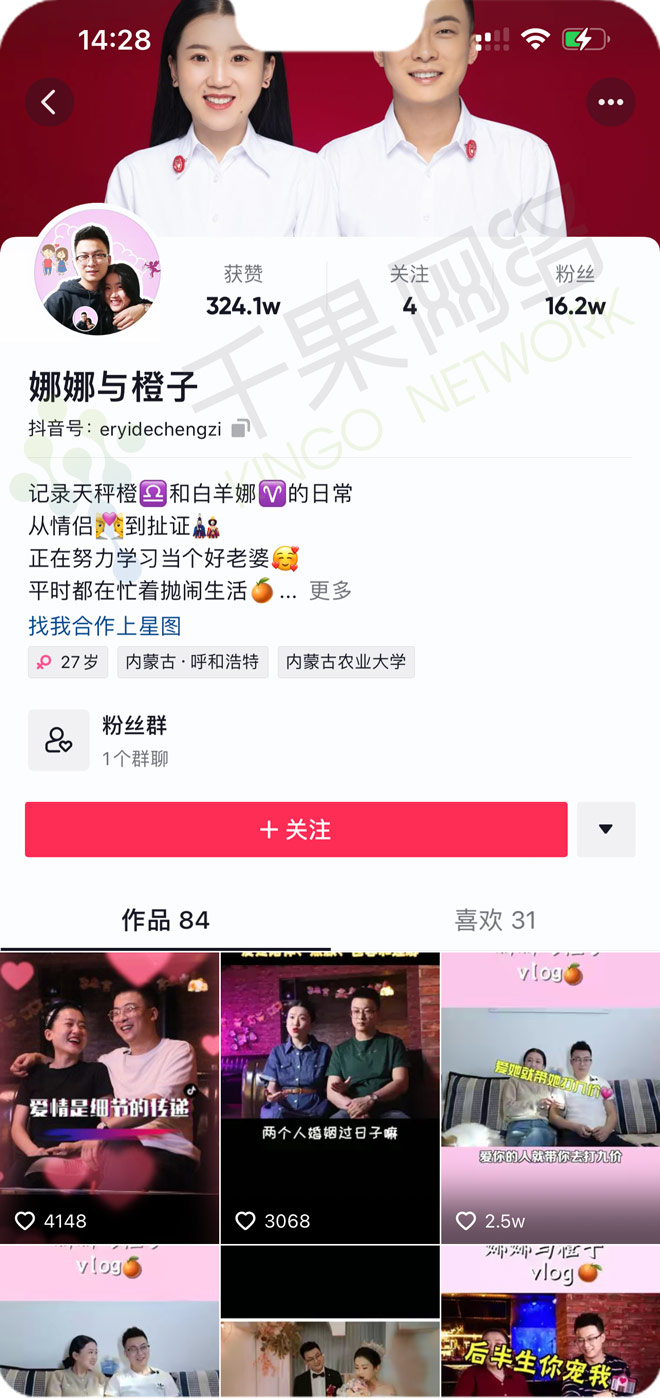Open the vlog video with 2.5w likes

pos(550,1097)
